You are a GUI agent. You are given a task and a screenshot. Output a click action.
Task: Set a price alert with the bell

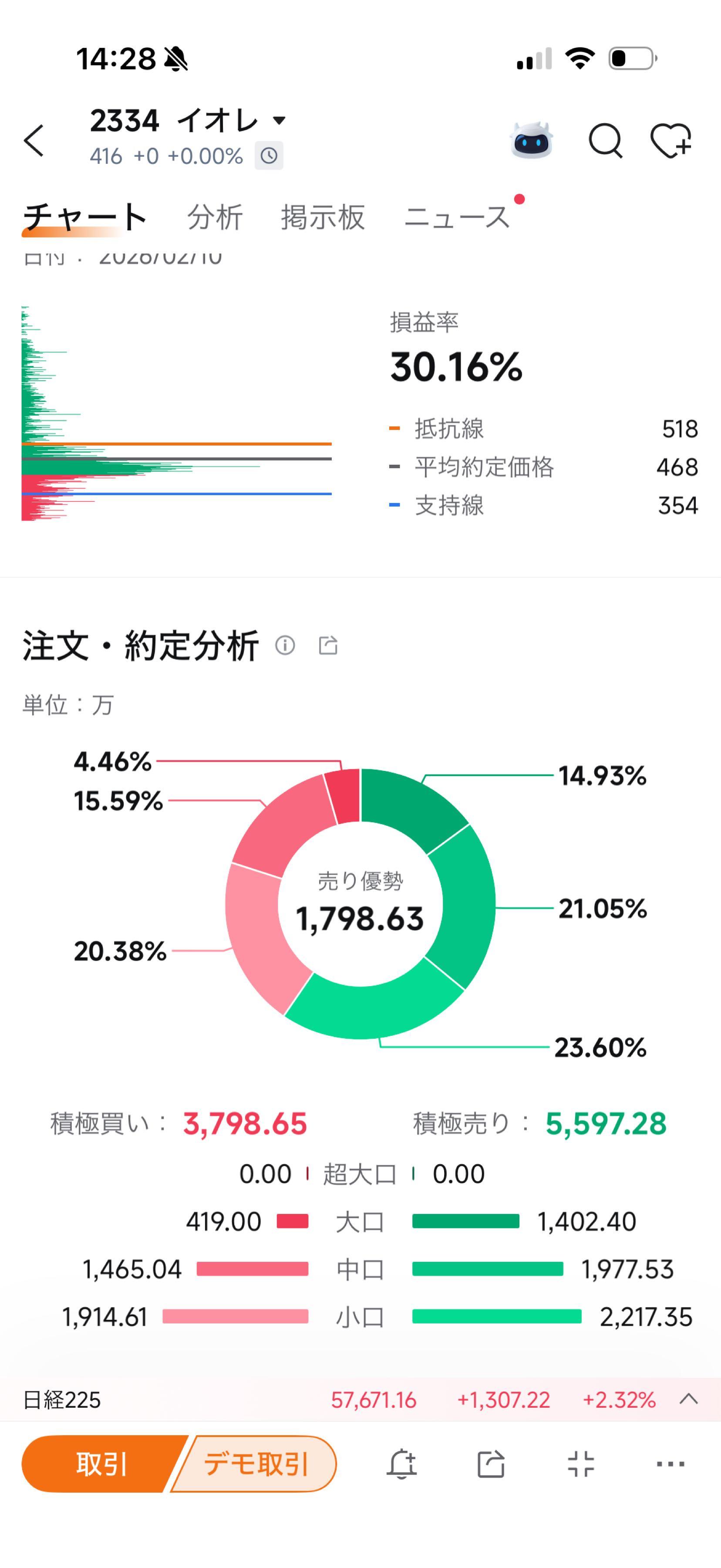coord(401,1464)
